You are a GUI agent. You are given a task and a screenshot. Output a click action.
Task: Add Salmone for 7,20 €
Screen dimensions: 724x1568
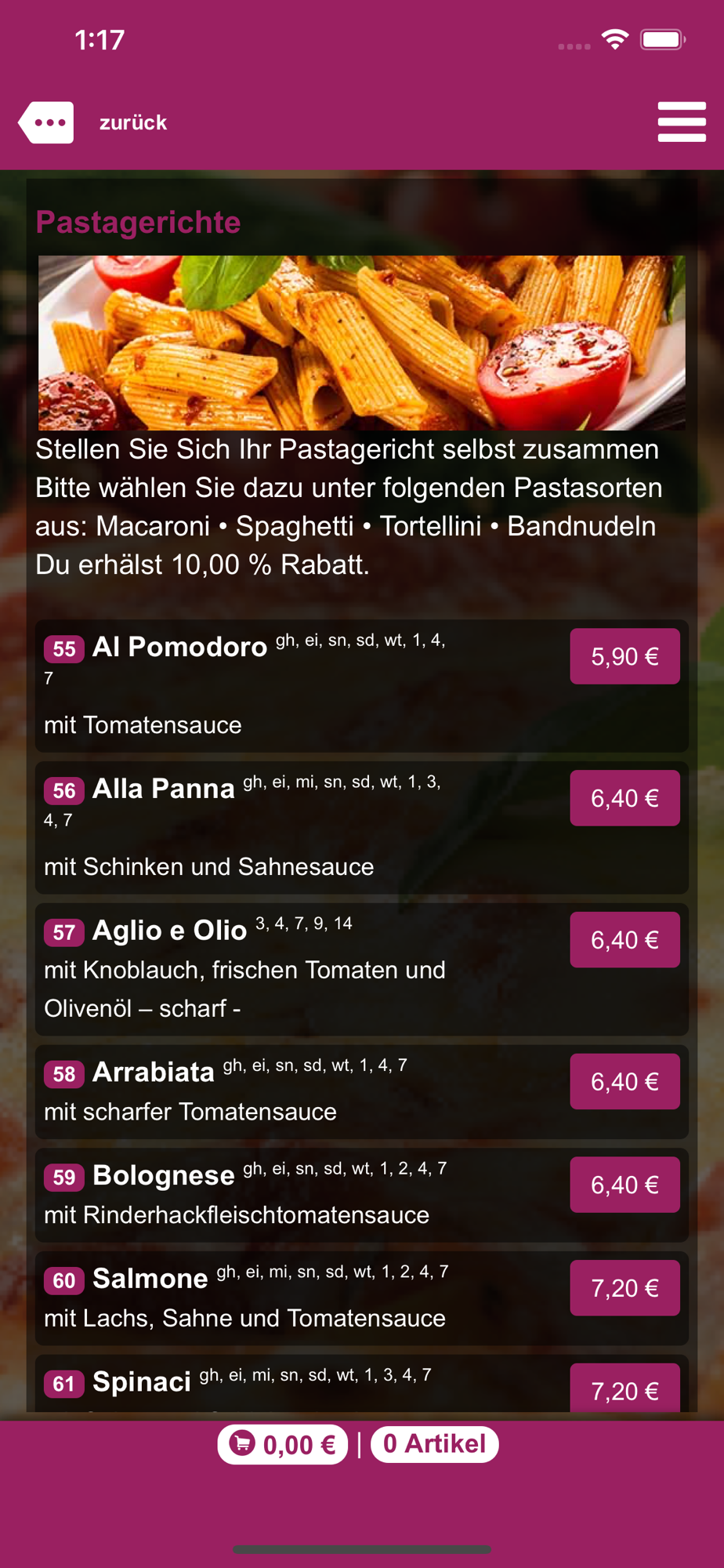[x=624, y=1288]
